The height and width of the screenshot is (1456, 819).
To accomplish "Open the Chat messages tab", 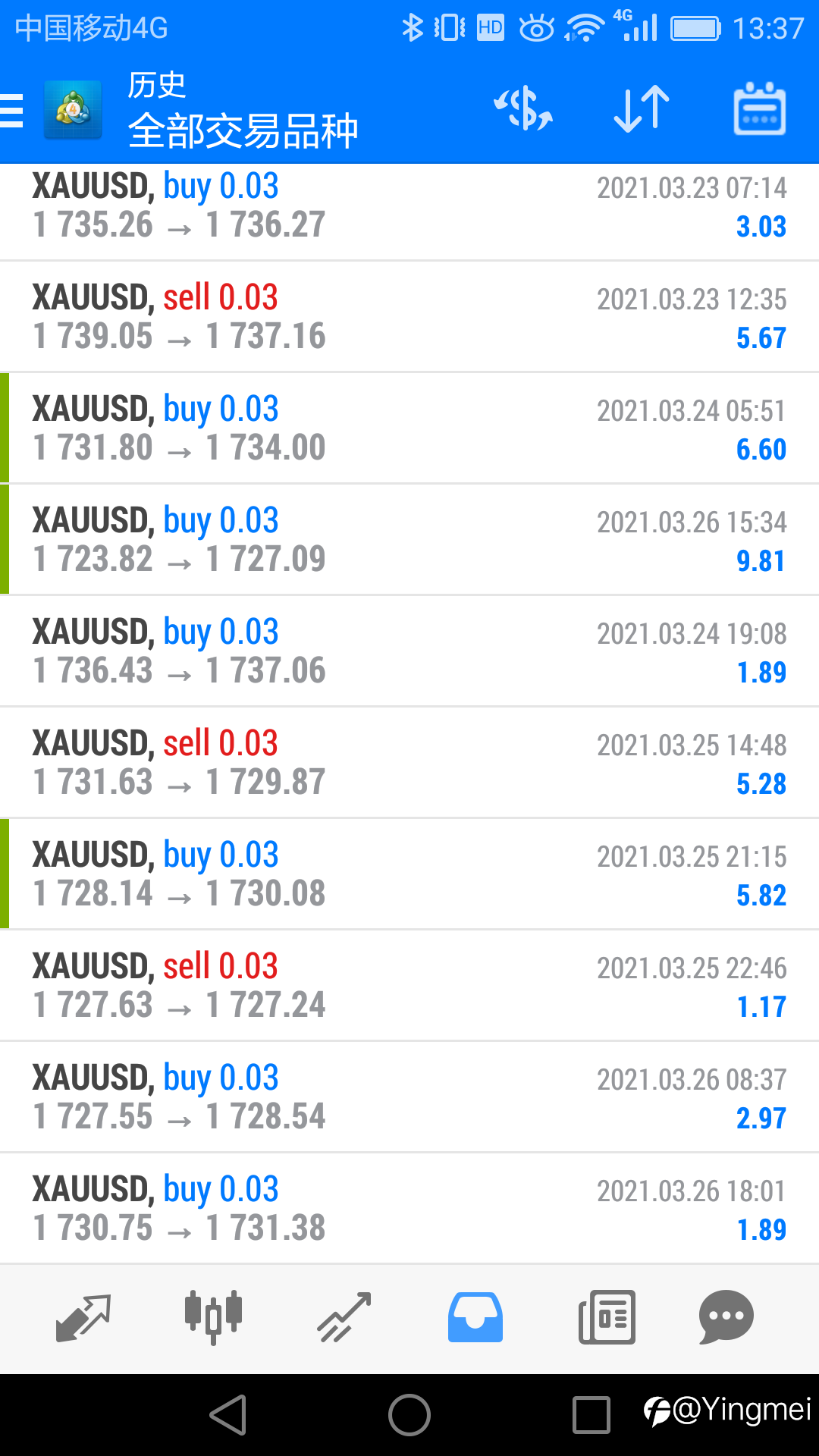I will coord(726,1318).
